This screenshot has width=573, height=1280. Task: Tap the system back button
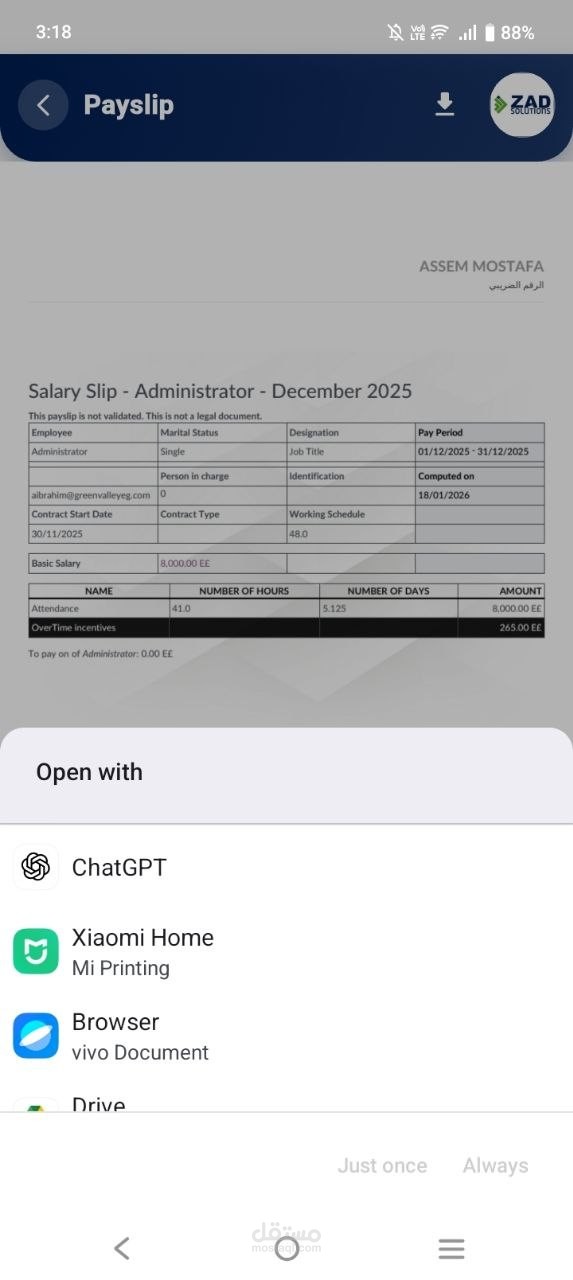coord(122,1247)
